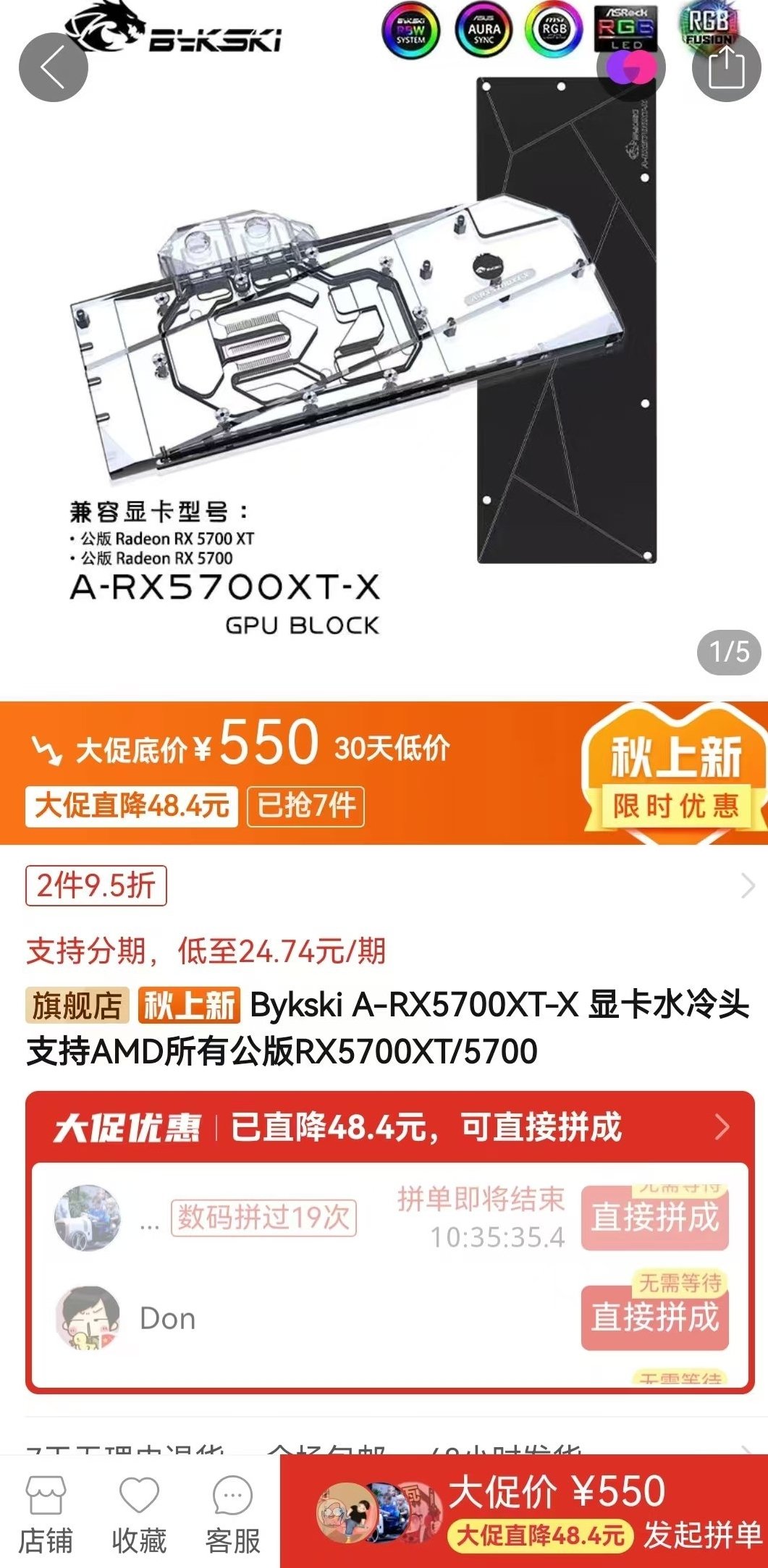Viewport: 768px width, 1568px height.
Task: Open the colorful circular icon beside share
Action: click(631, 67)
